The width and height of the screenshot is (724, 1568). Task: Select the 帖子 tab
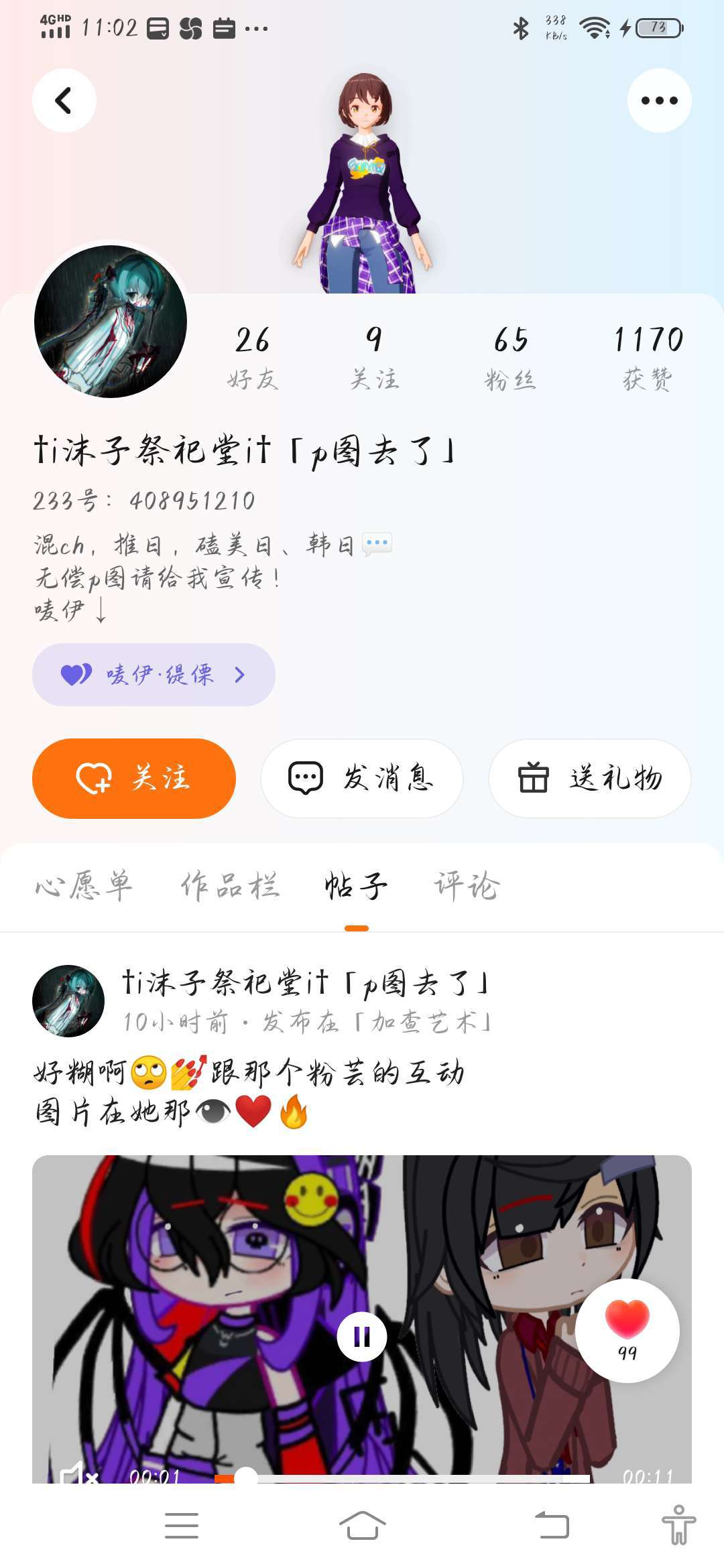[356, 886]
